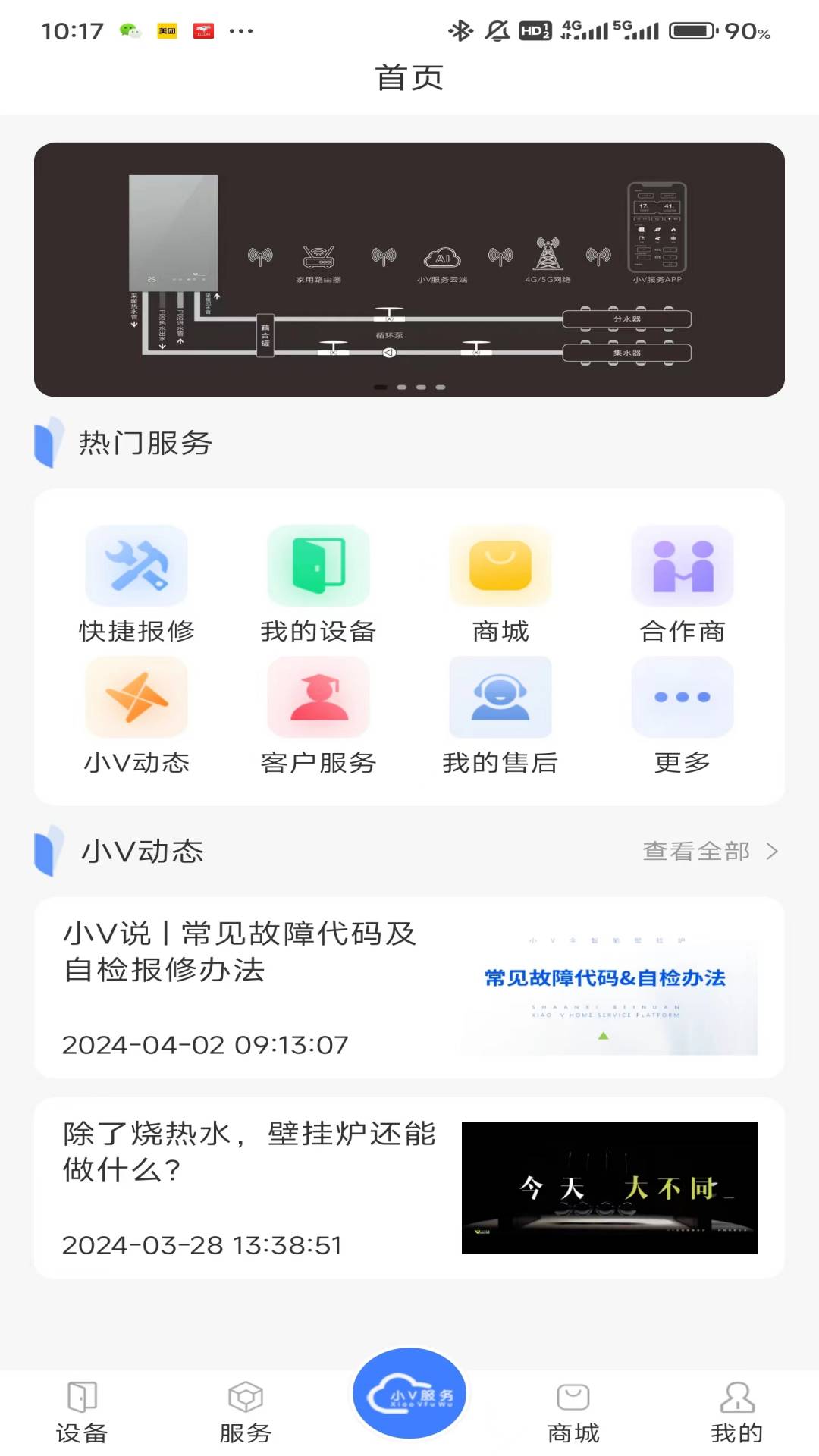The height and width of the screenshot is (1456, 819).
Task: Open the 常见故障代码 article
Action: pos(409,986)
